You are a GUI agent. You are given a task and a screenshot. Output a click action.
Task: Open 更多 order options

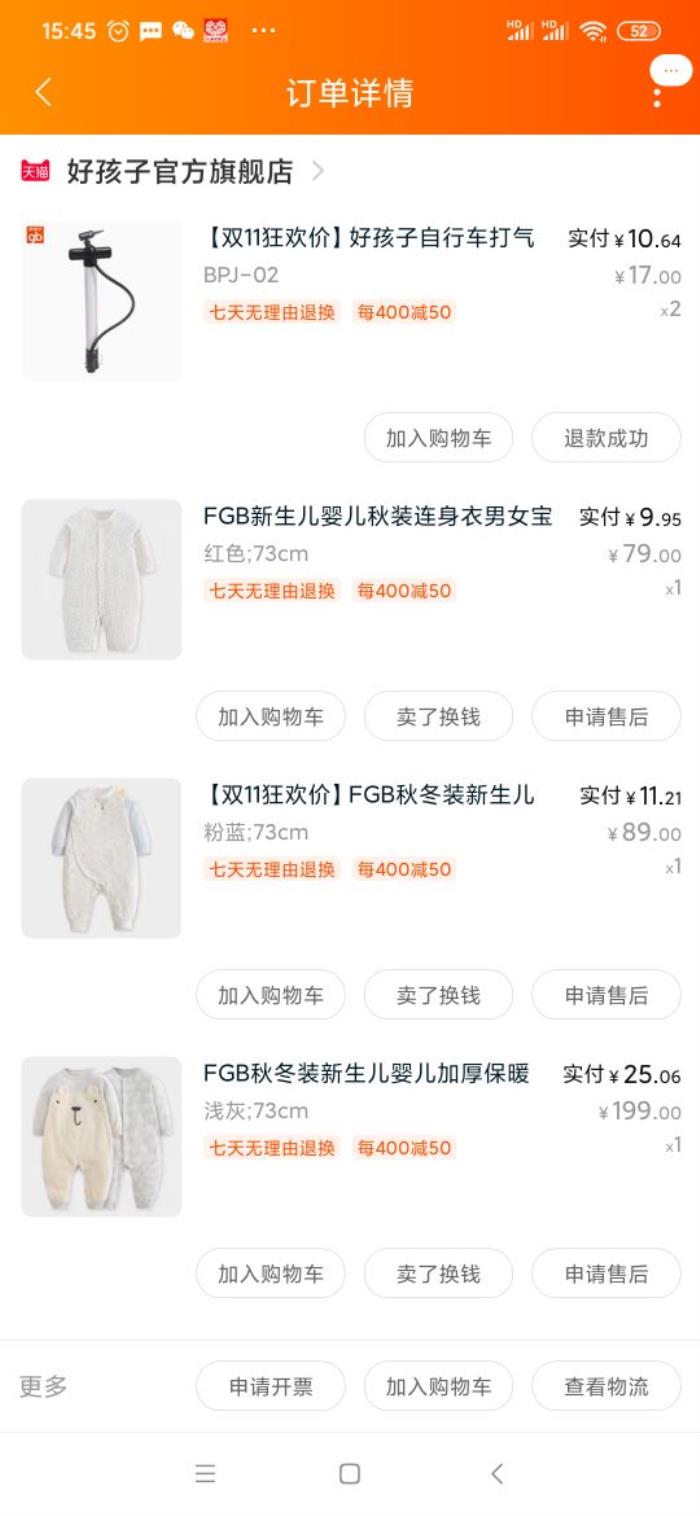click(x=44, y=1387)
